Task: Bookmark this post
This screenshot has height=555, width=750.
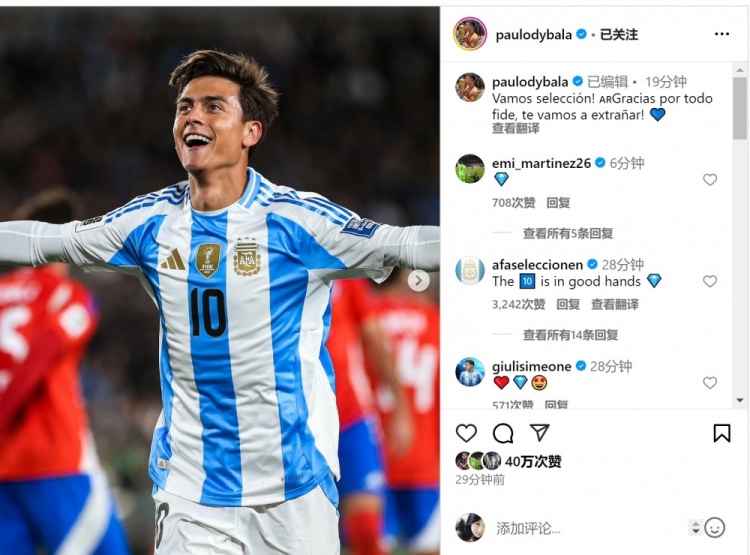Action: [x=721, y=433]
